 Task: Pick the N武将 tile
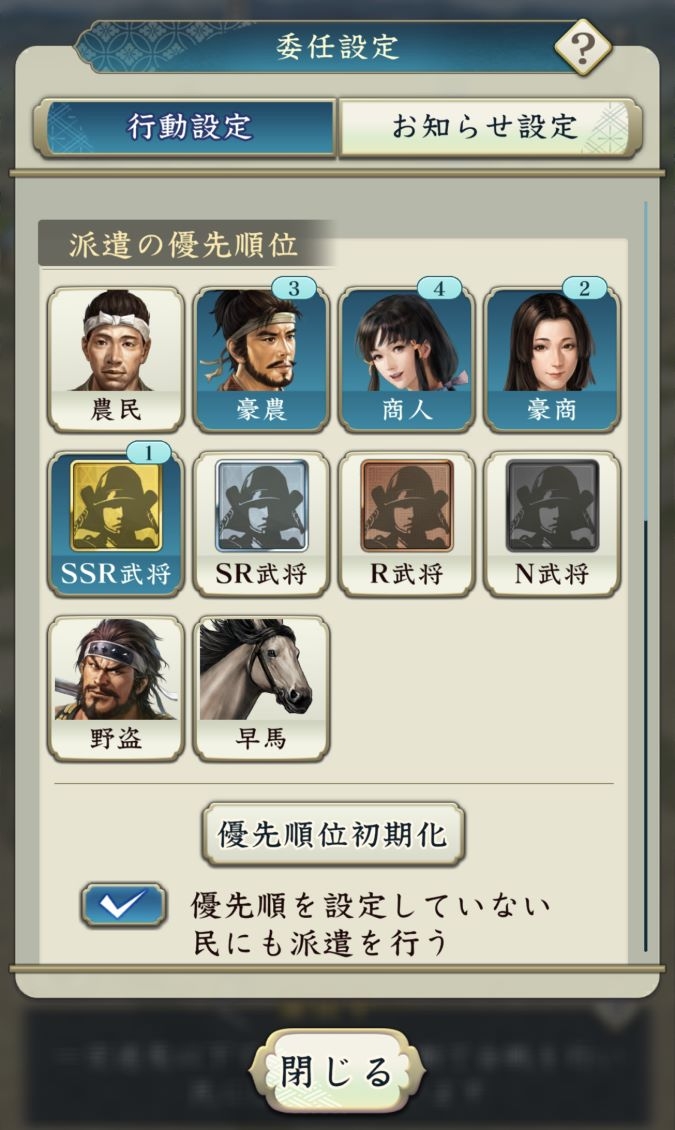coord(552,524)
